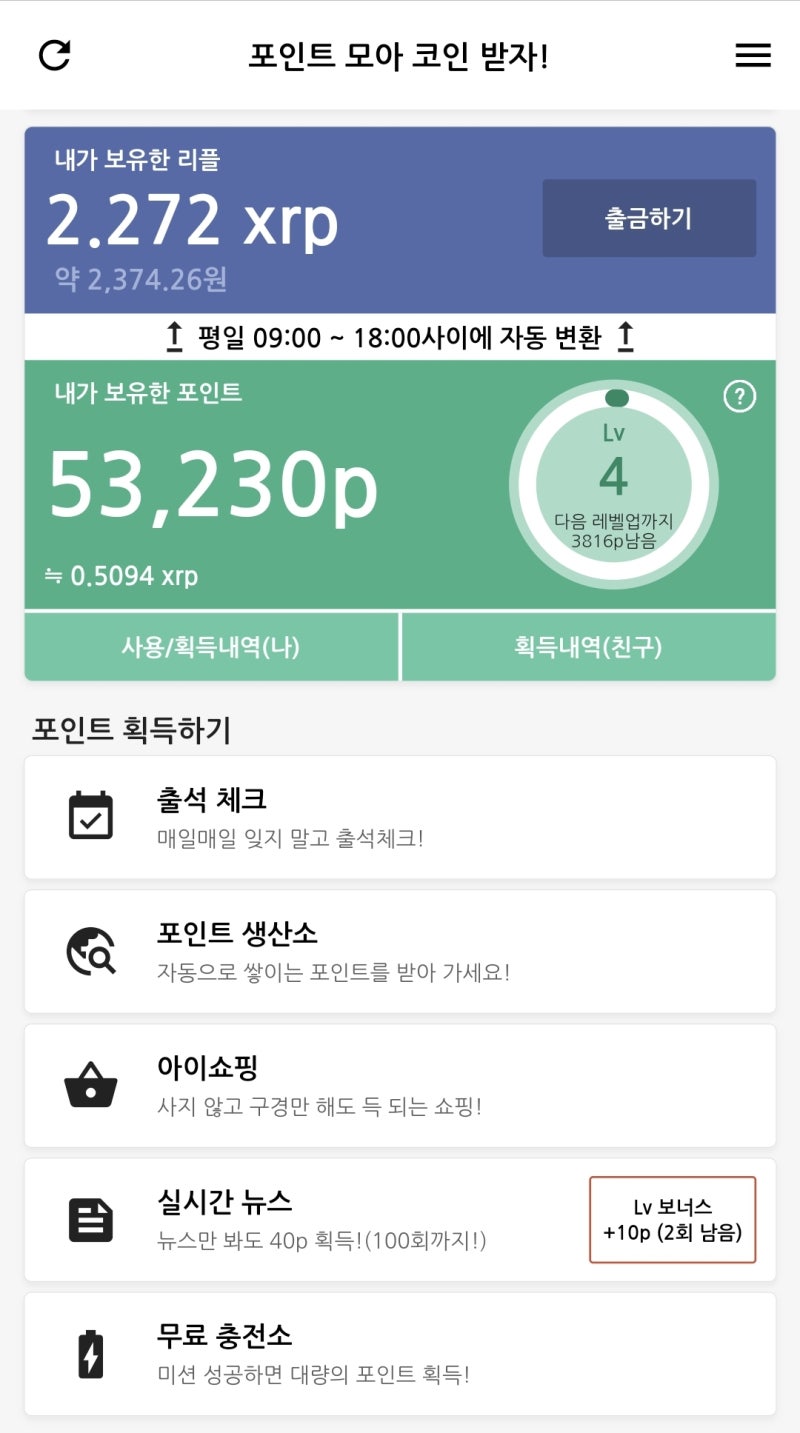Open the hamburger menu

pyautogui.click(x=753, y=56)
